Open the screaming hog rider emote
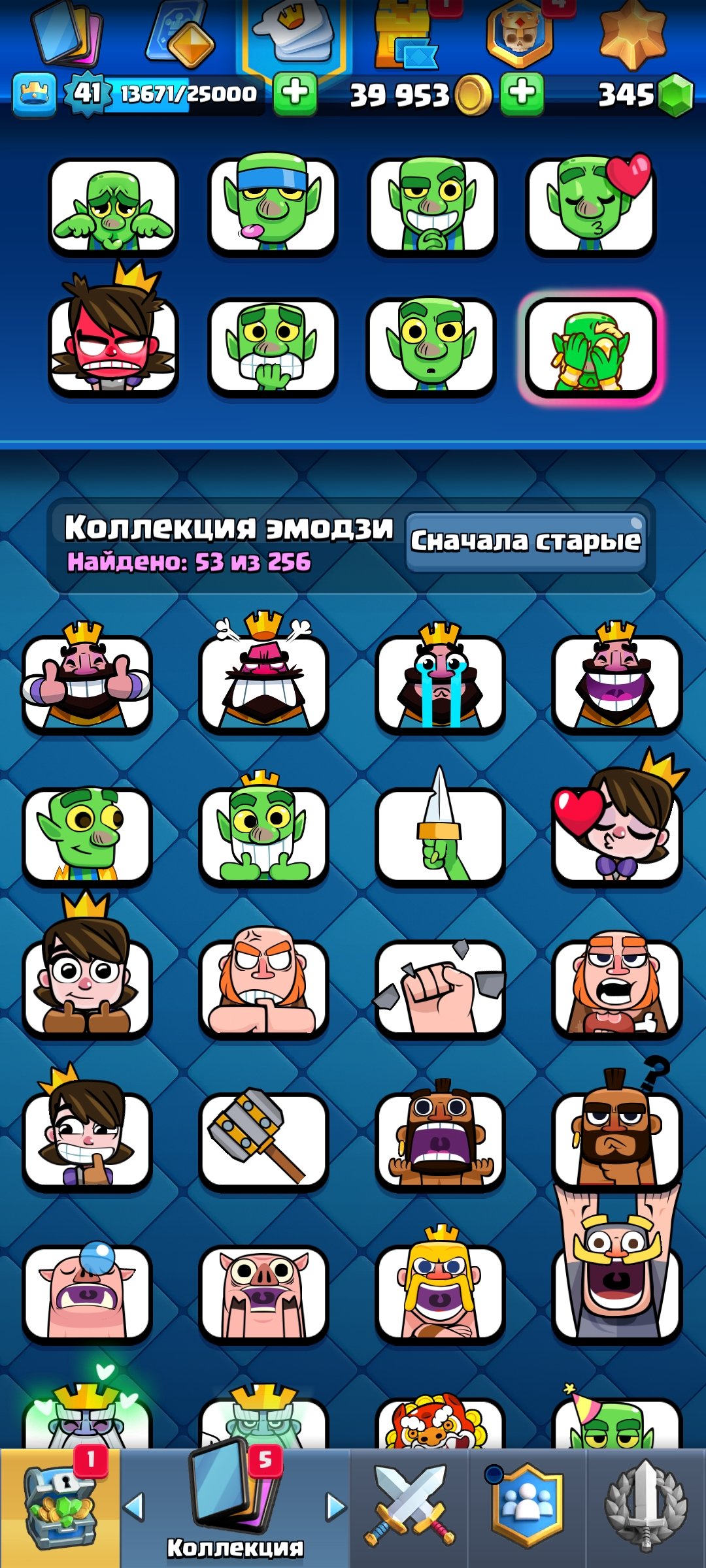The width and height of the screenshot is (706, 1568). [x=440, y=1140]
